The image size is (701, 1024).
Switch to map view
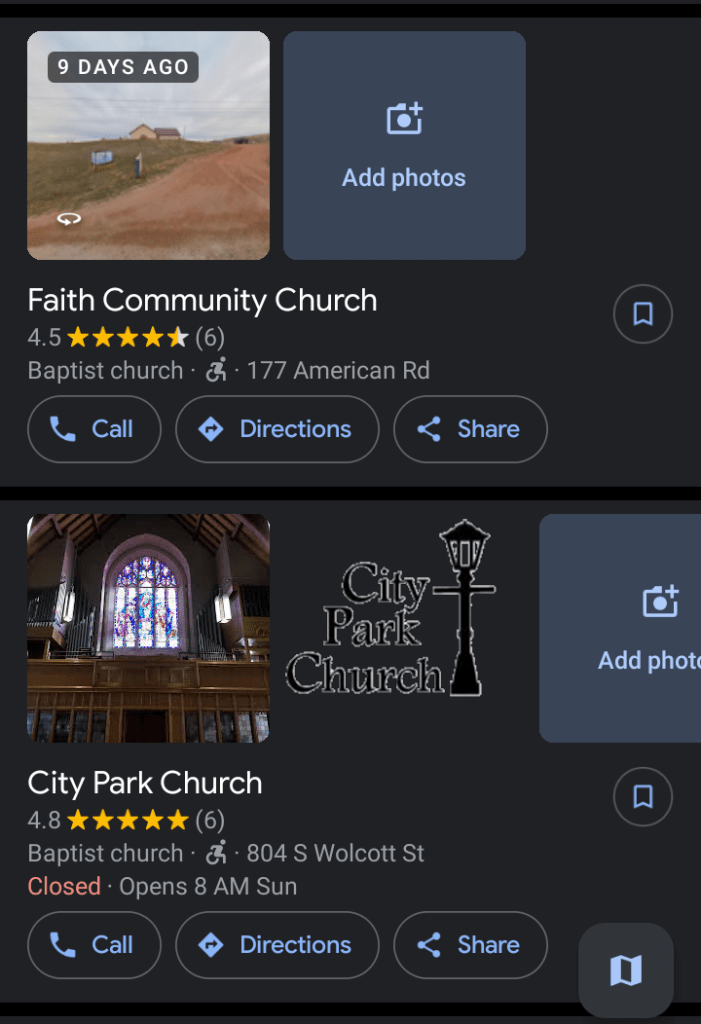(626, 970)
